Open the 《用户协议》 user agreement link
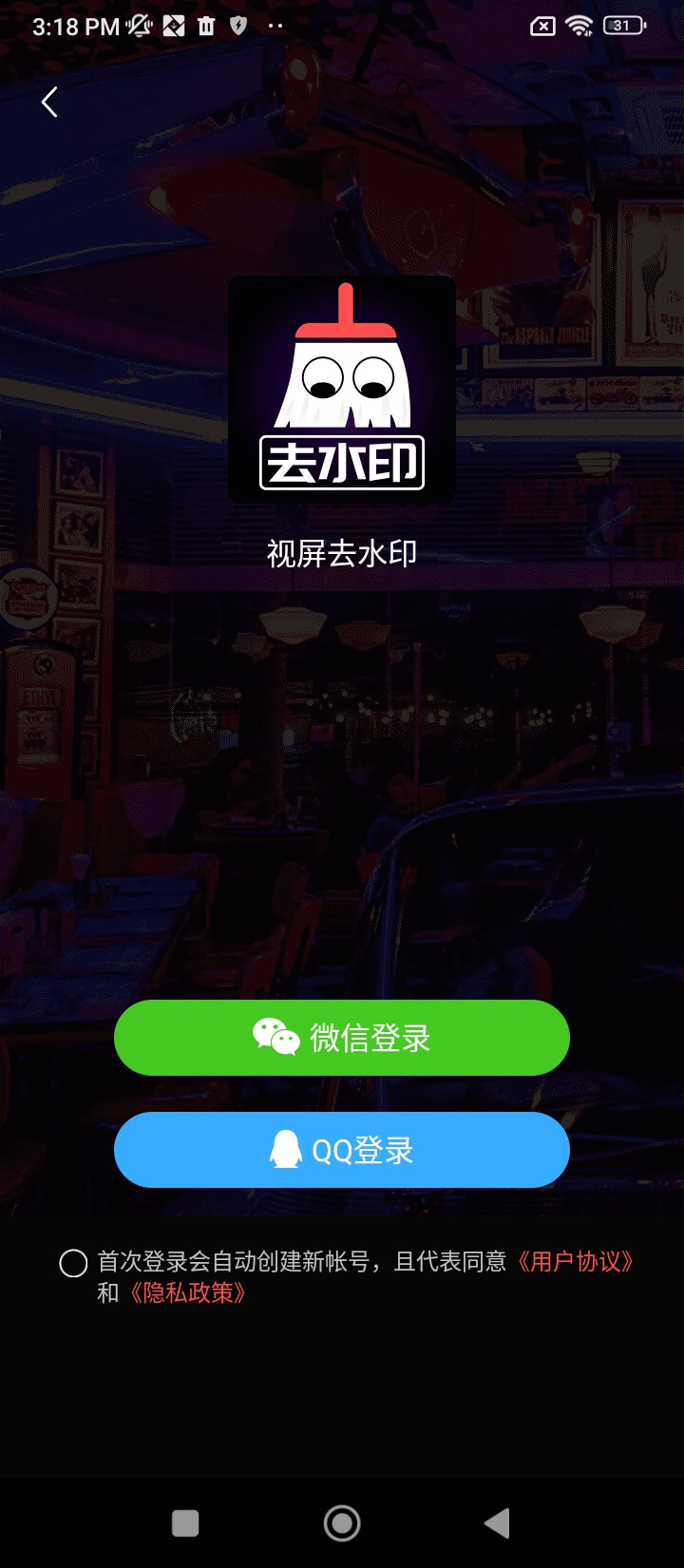684x1568 pixels. pyautogui.click(x=575, y=1262)
